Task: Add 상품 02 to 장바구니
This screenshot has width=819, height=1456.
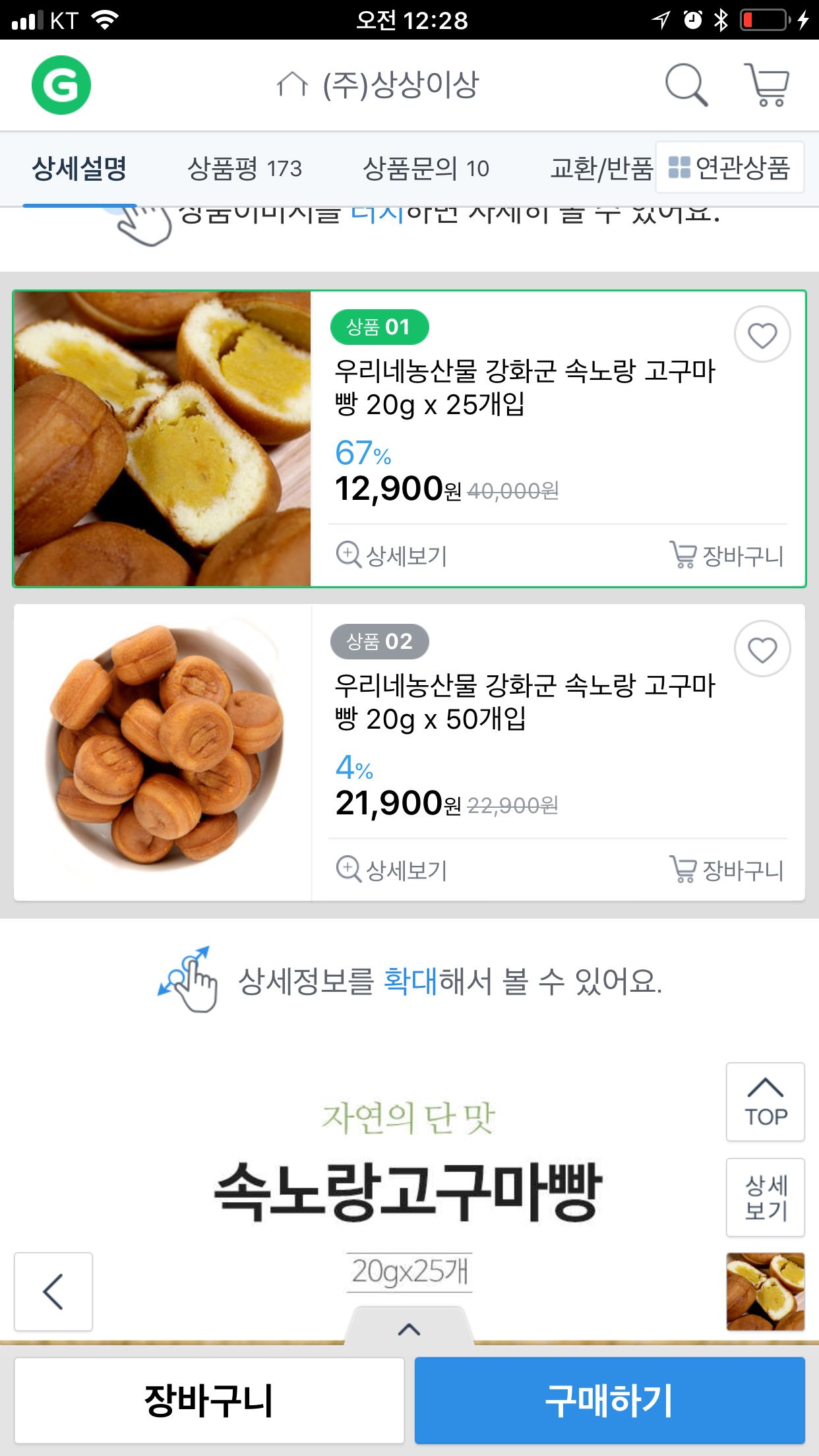Action: (x=727, y=870)
